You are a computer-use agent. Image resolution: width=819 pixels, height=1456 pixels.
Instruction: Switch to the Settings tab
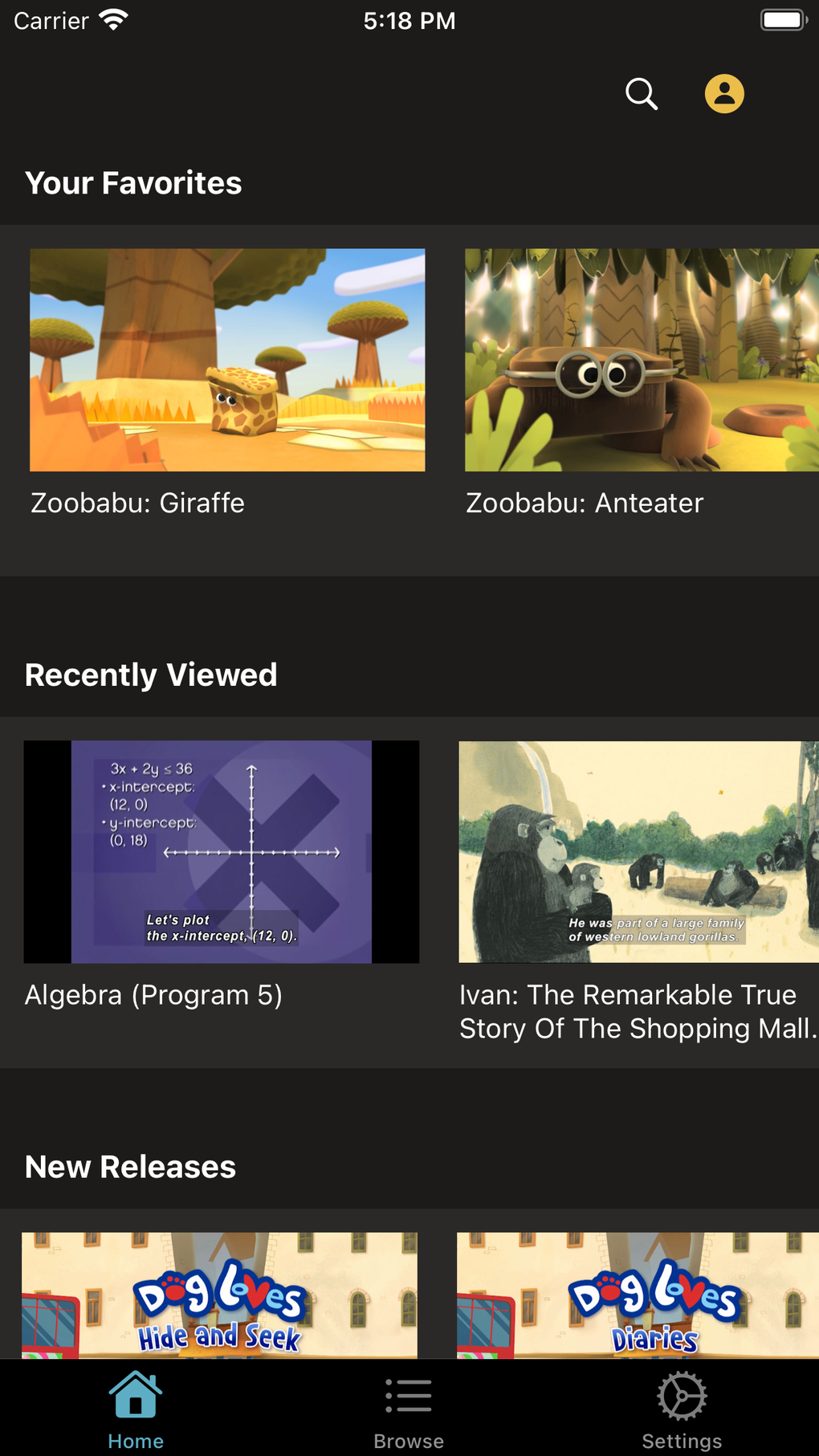[682, 1411]
